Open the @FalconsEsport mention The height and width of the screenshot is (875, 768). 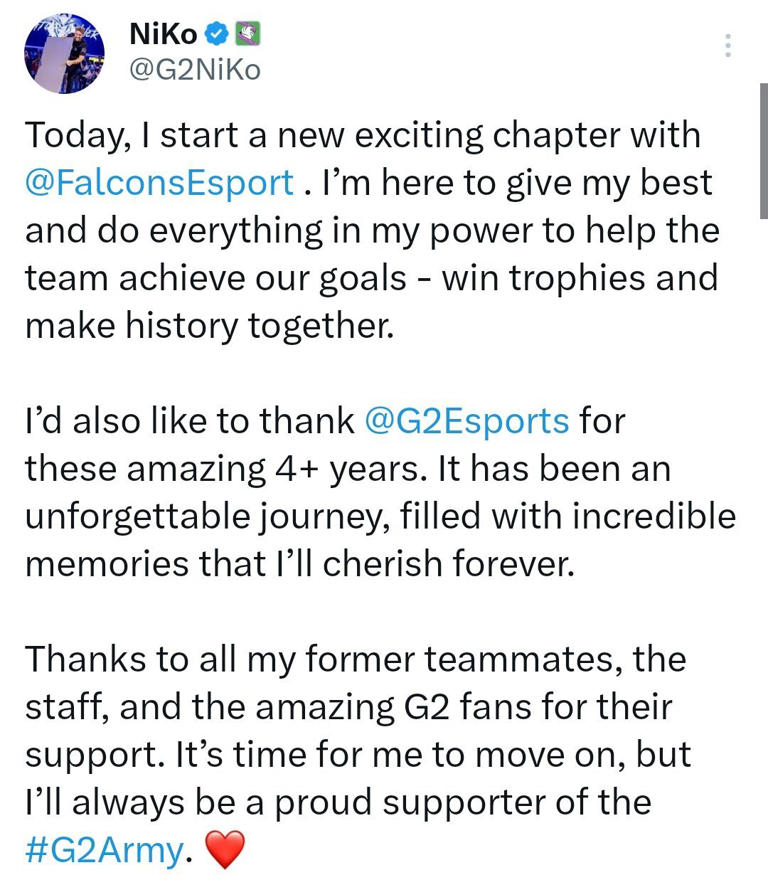[x=160, y=183]
